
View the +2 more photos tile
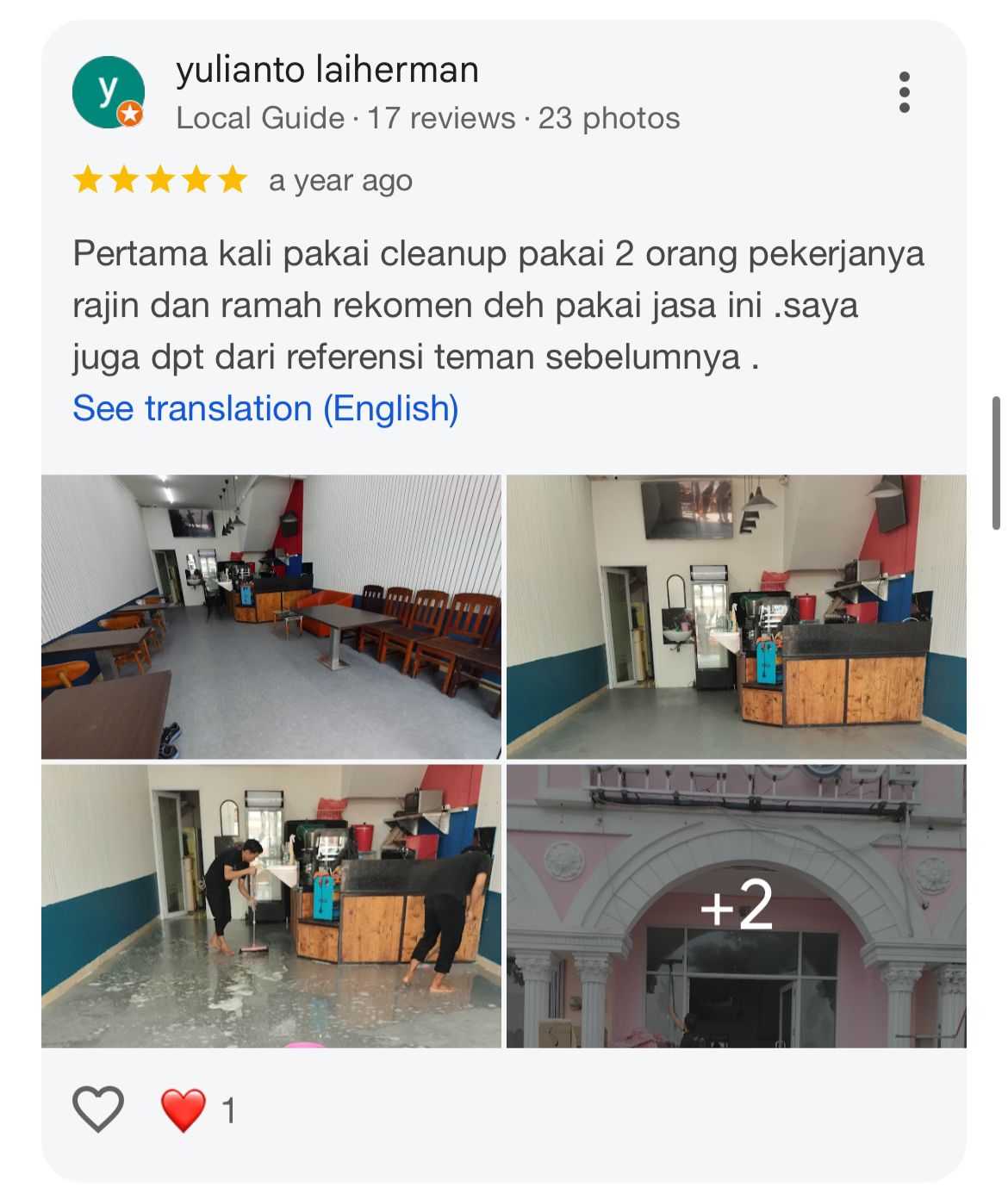coord(736,906)
